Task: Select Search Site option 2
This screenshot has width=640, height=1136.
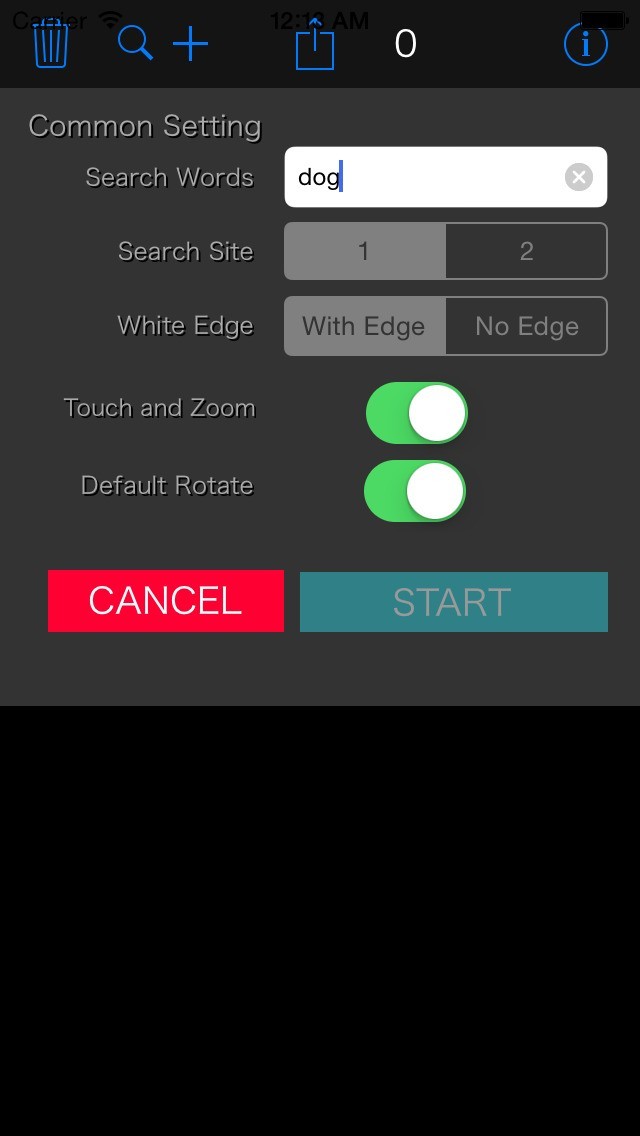Action: pyautogui.click(x=526, y=251)
